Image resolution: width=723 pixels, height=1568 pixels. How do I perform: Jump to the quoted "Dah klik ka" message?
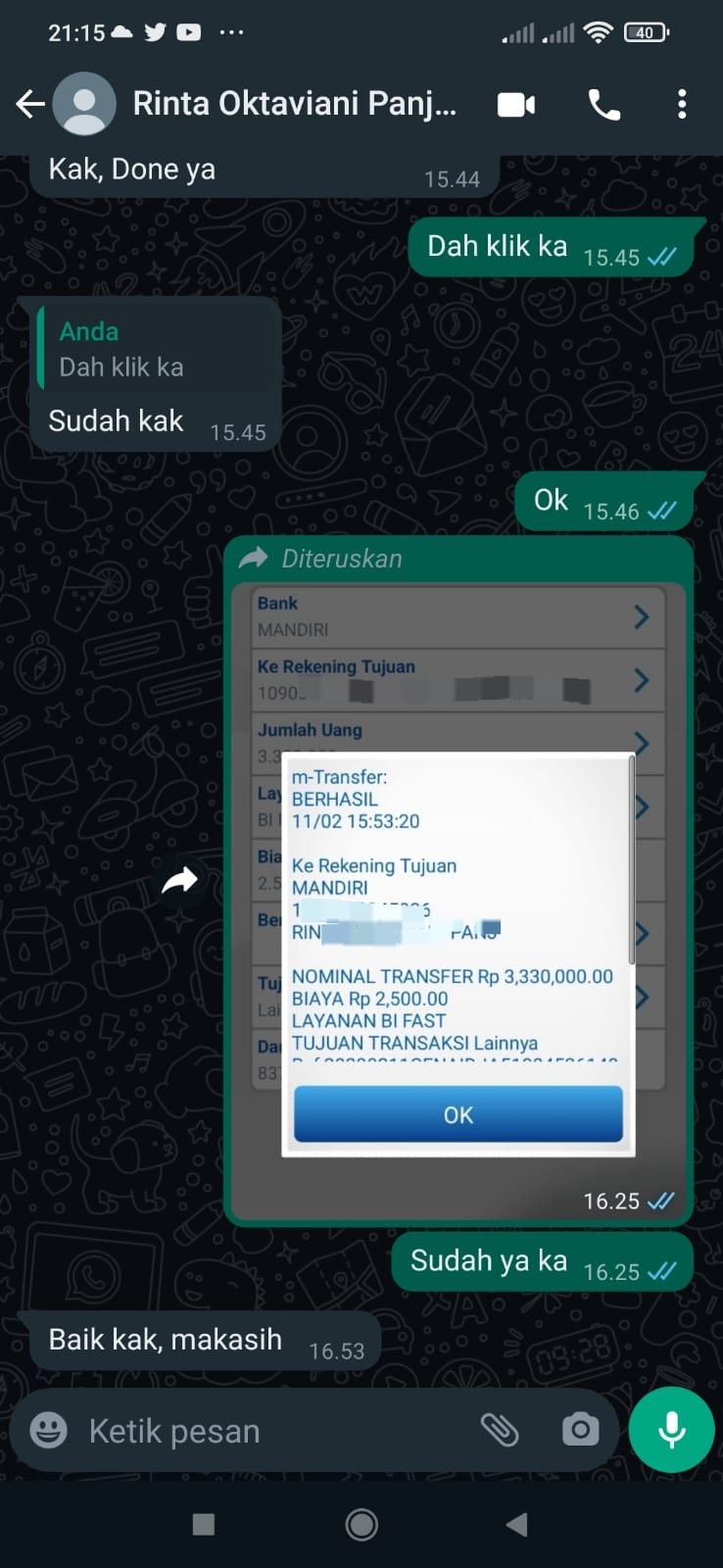(x=157, y=350)
